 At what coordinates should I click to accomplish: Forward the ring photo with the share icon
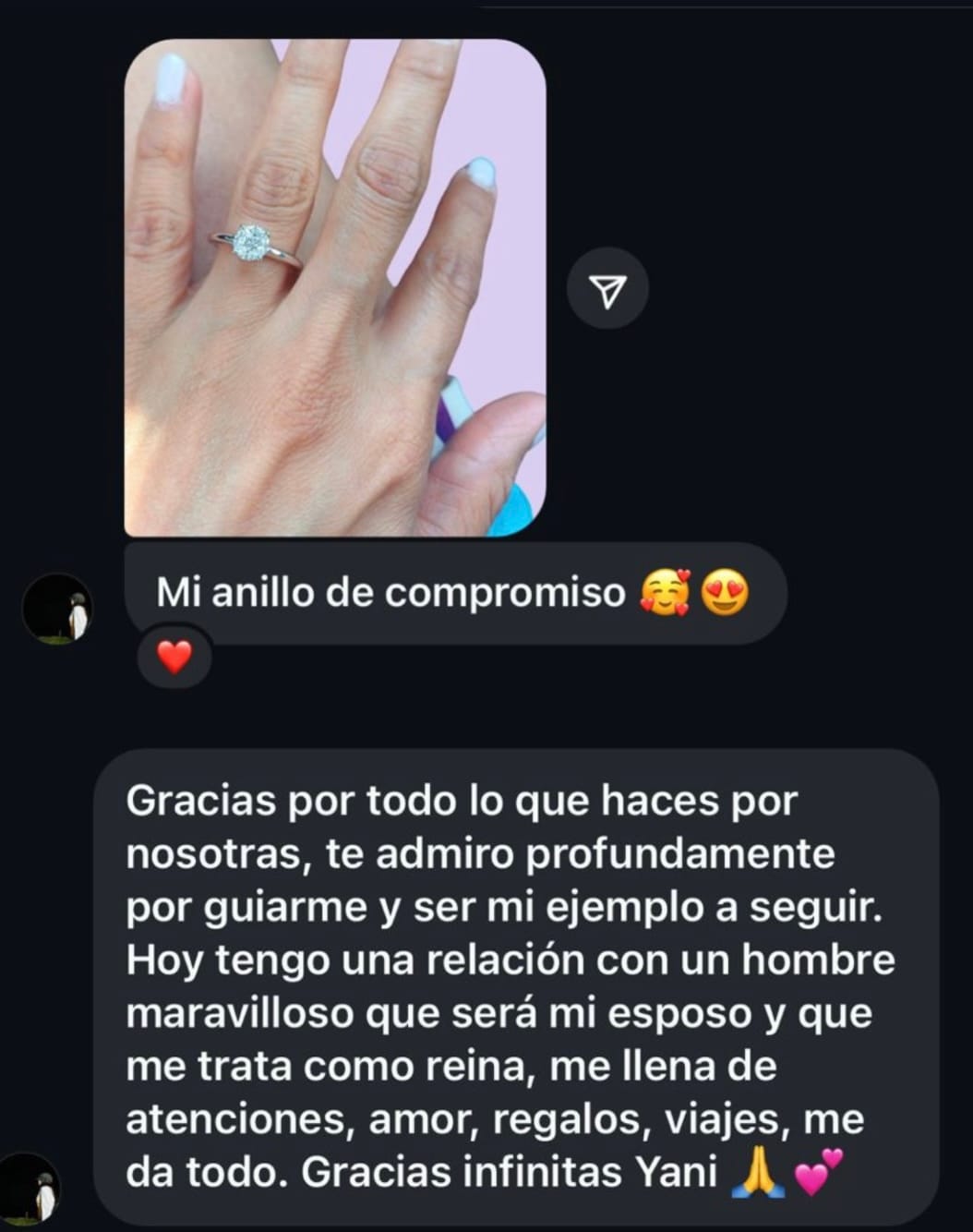607,291
